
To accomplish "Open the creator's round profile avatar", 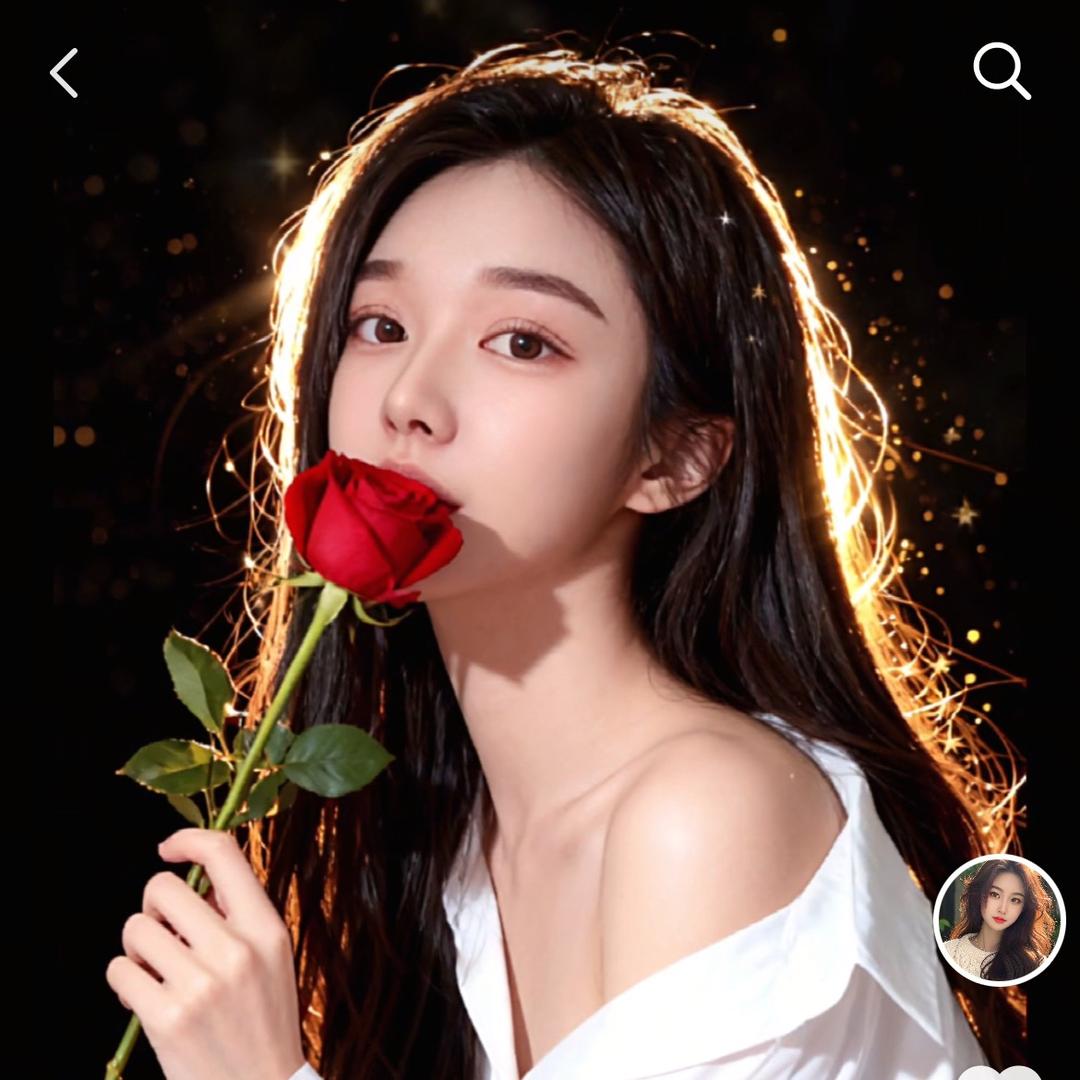I will (x=999, y=920).
